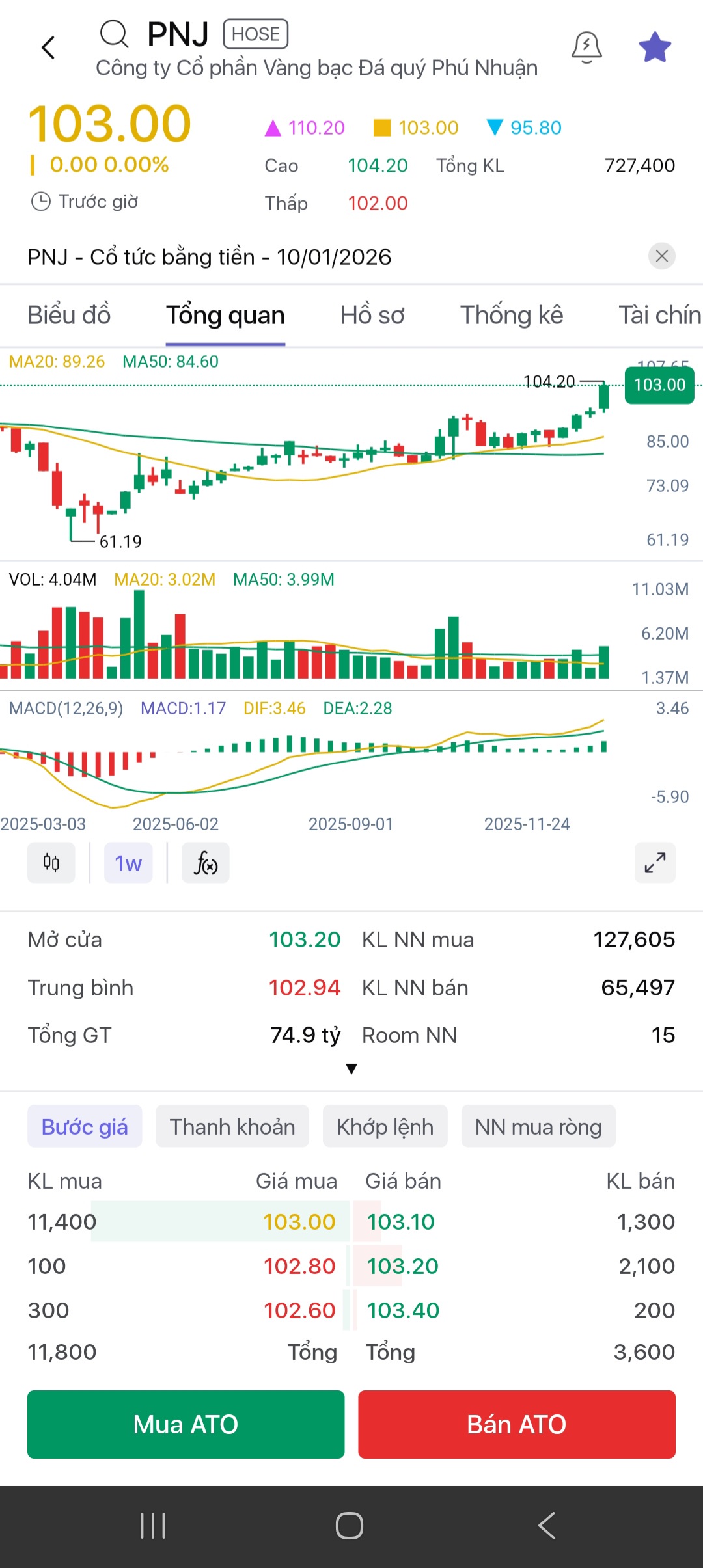Show the Thanh khoản view
Screen dimensions: 703x1568
[232, 1126]
